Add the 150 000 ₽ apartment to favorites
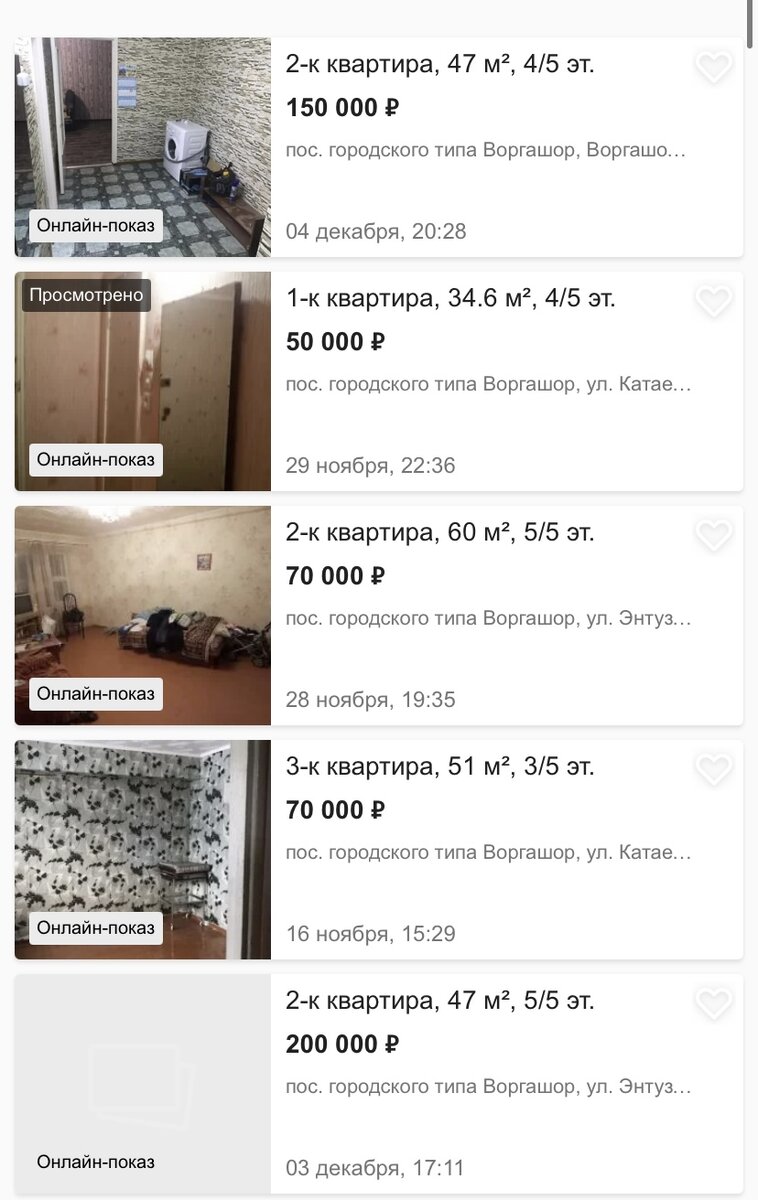 coord(713,67)
